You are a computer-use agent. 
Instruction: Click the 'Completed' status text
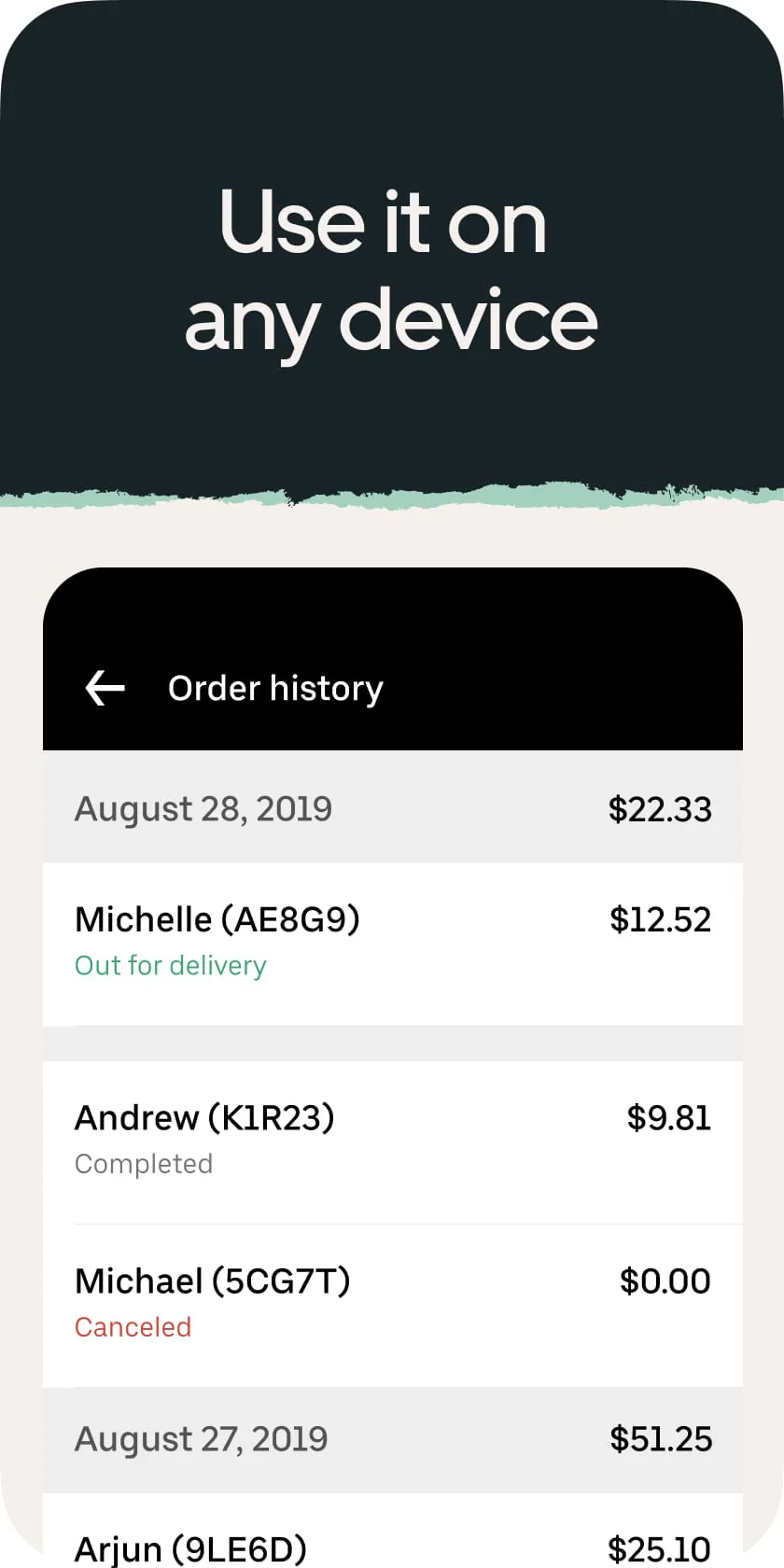pyautogui.click(x=144, y=1163)
